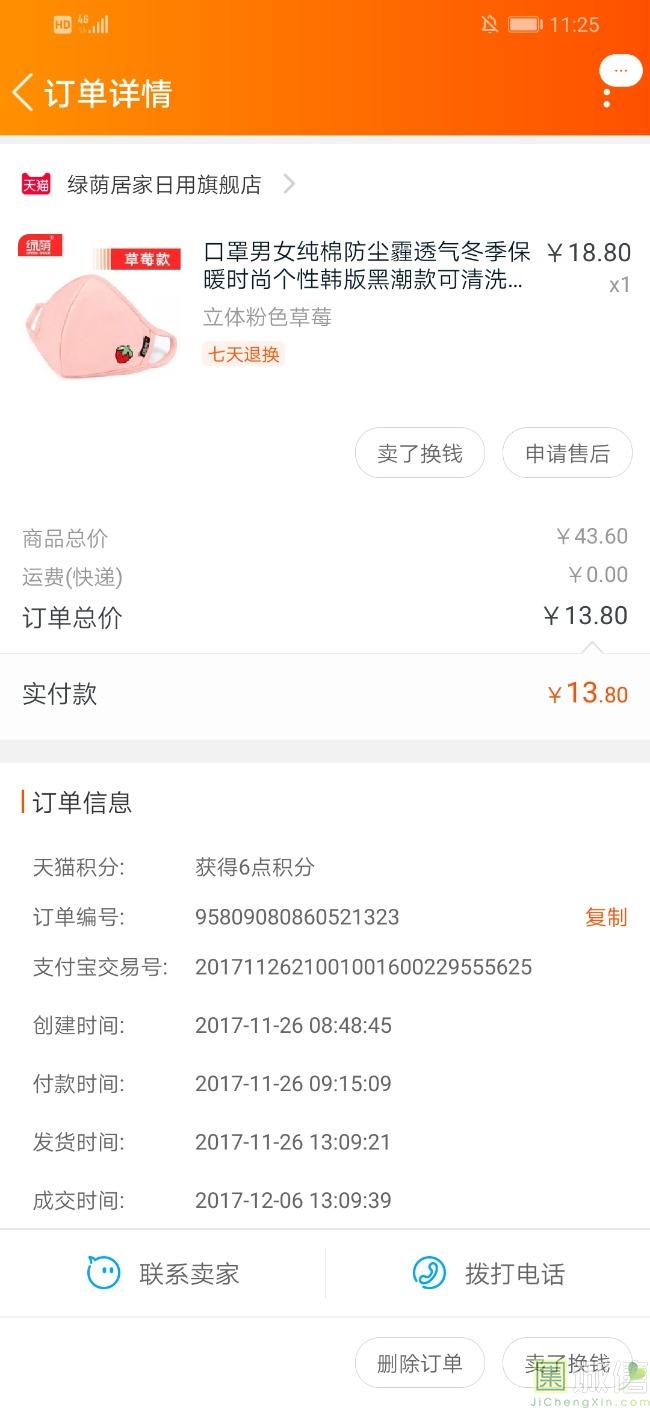Go back from 订单详情
Screen dimensions: 650x1408
coord(24,93)
